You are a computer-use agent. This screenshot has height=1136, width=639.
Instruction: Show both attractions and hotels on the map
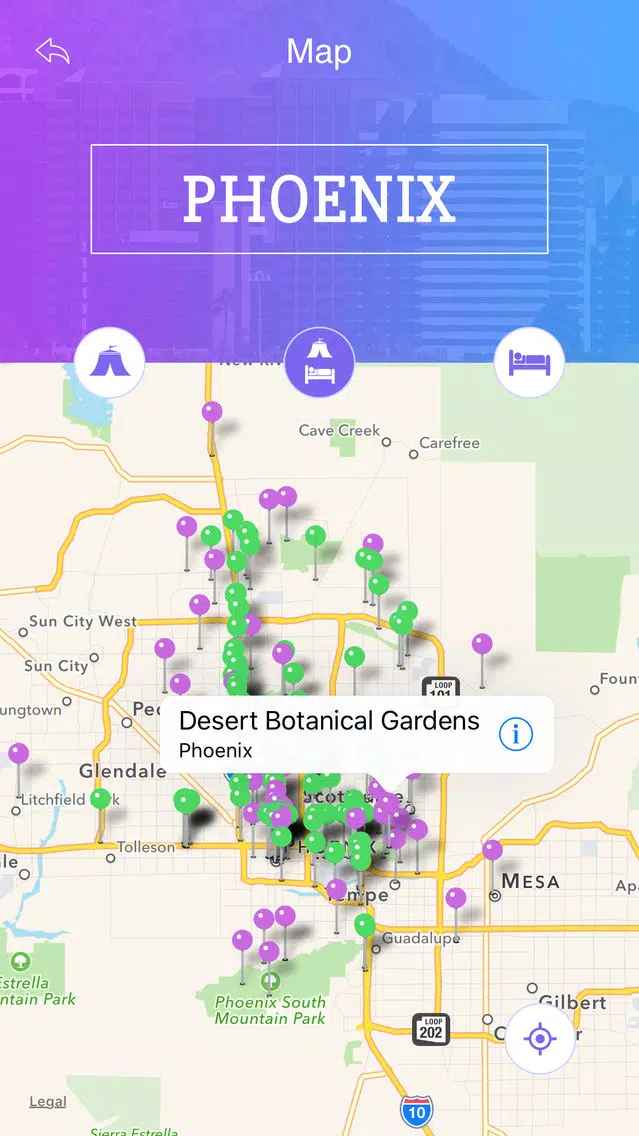[320, 362]
